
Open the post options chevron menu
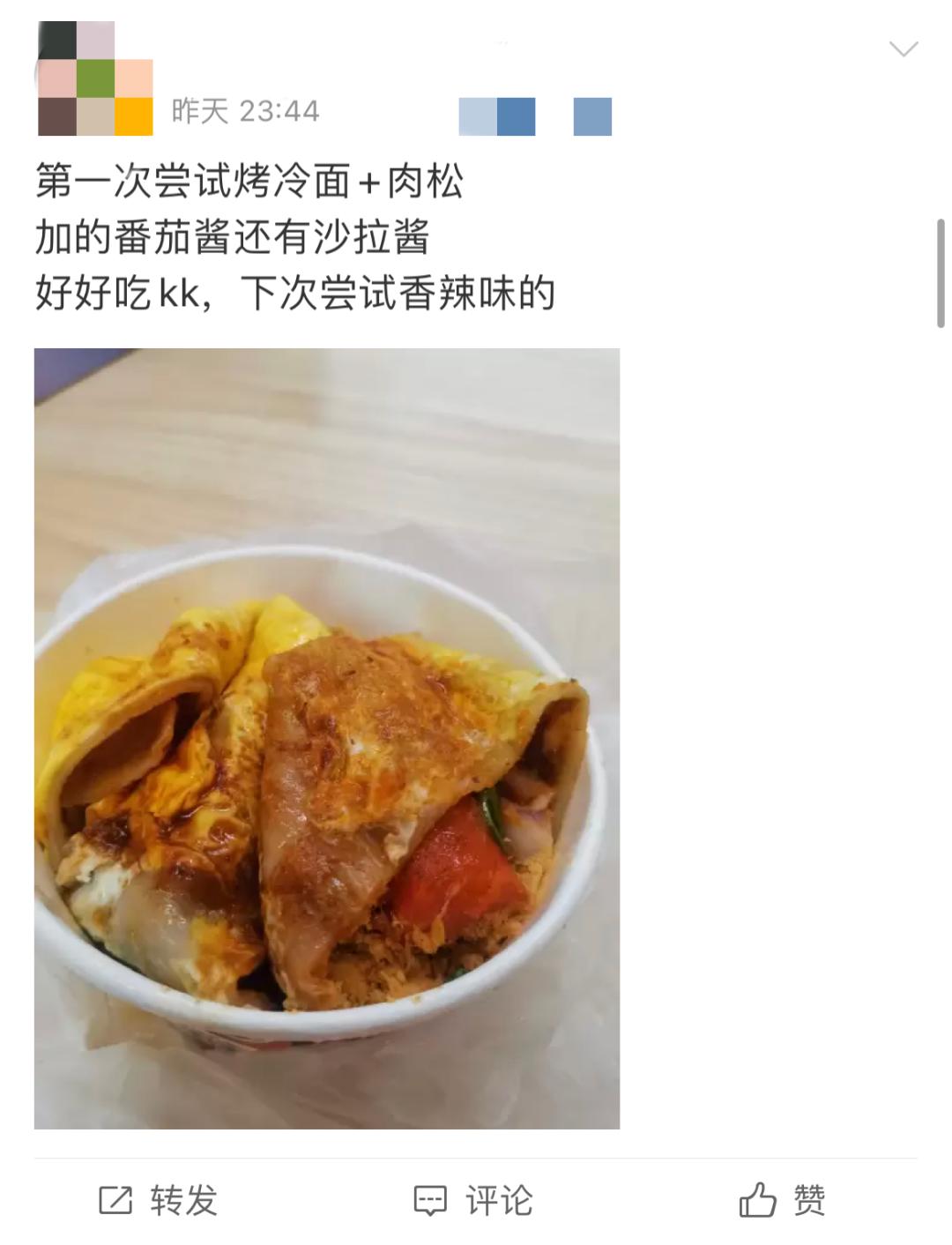(x=904, y=49)
